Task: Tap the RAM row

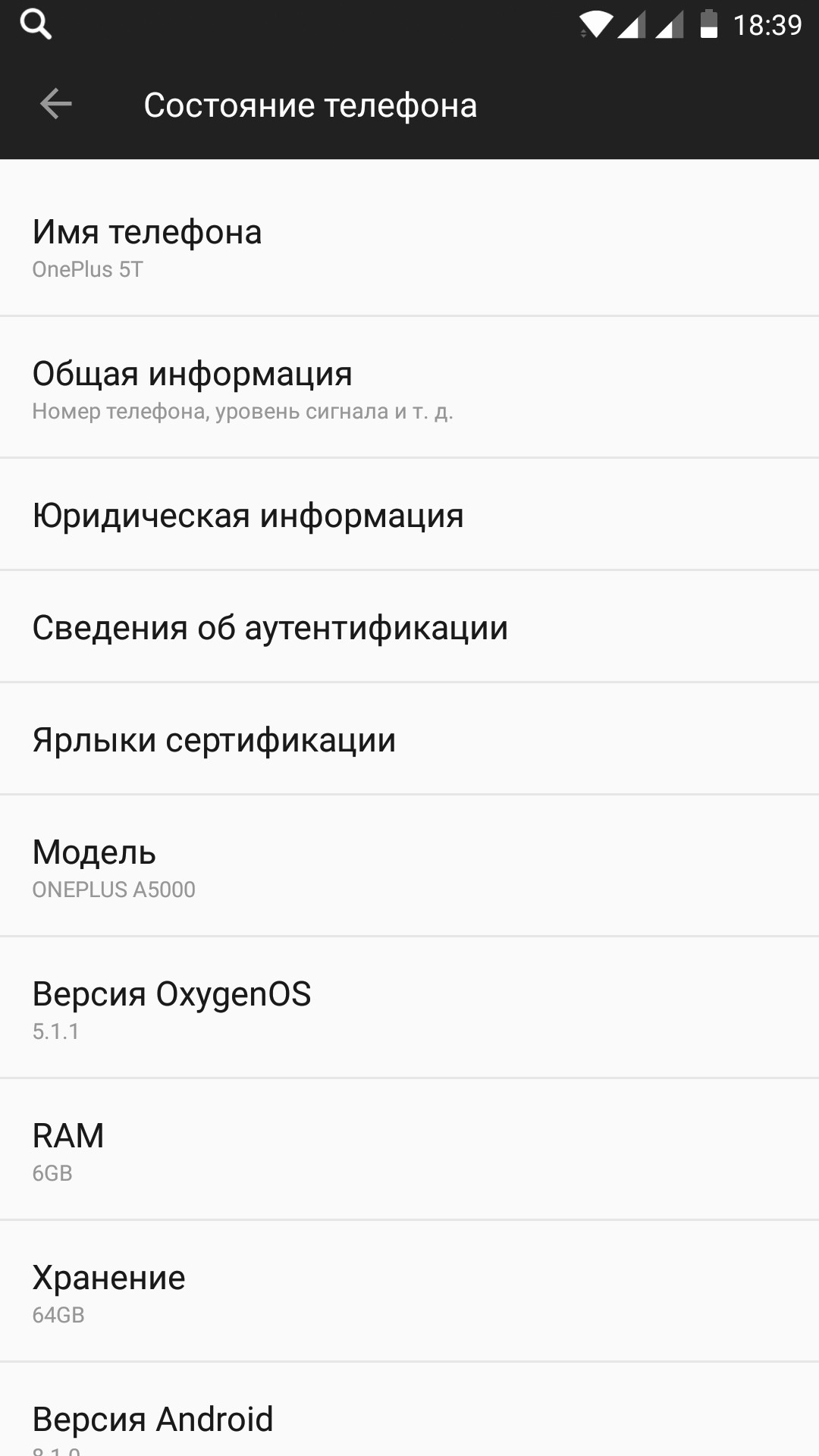Action: [409, 1150]
